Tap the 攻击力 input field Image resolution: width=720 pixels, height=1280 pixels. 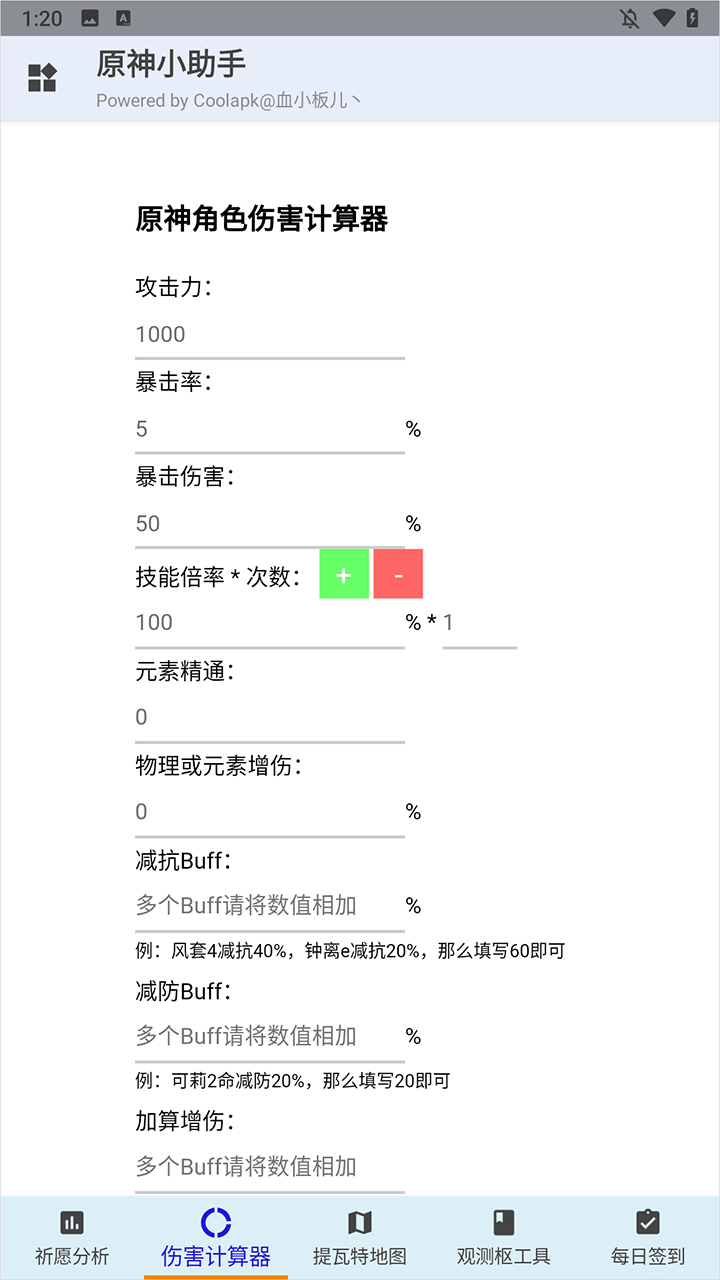269,335
